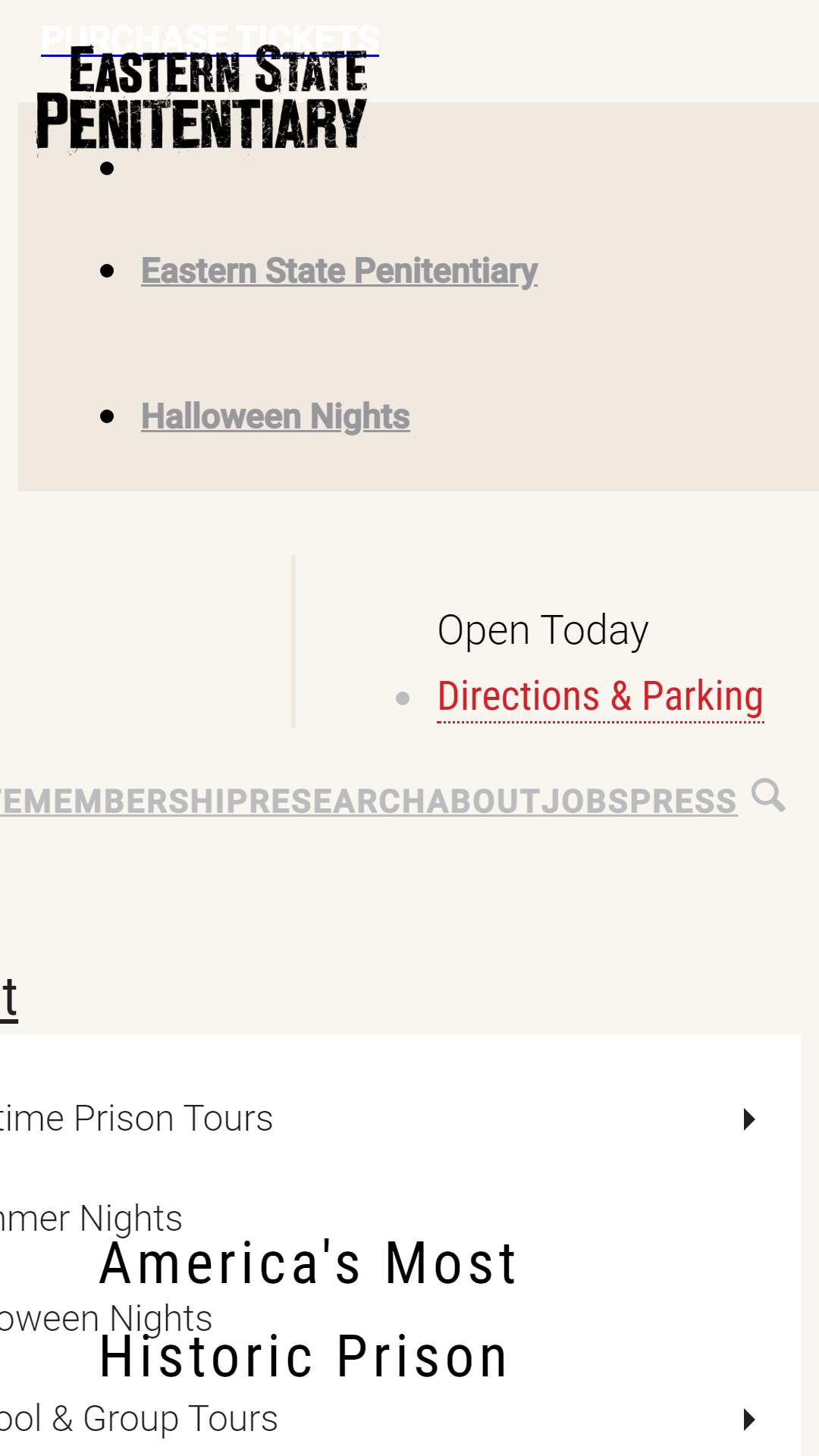Tap the search magnifier icon
The image size is (819, 1456).
[x=768, y=795]
